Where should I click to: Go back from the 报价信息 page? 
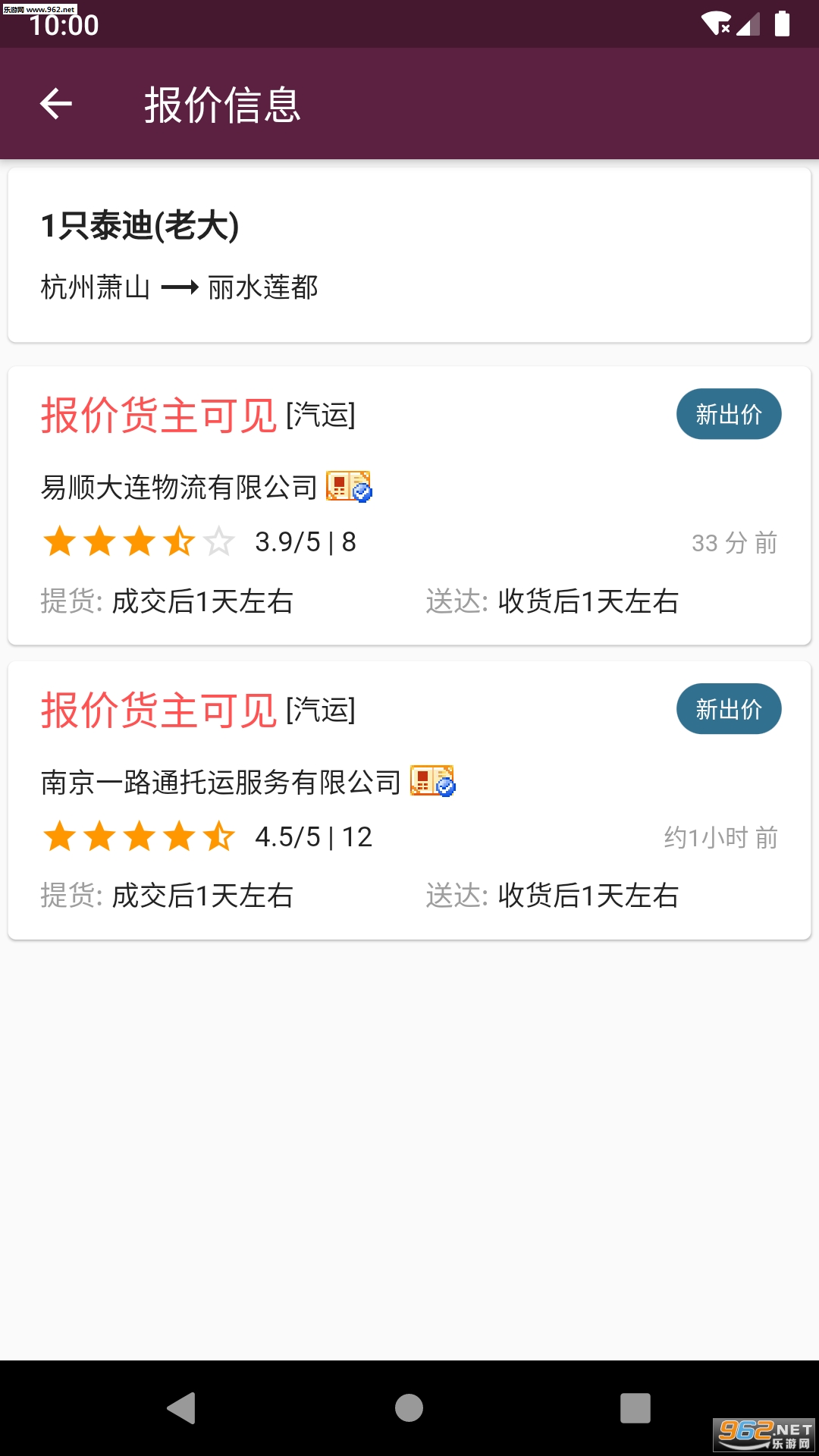(56, 104)
